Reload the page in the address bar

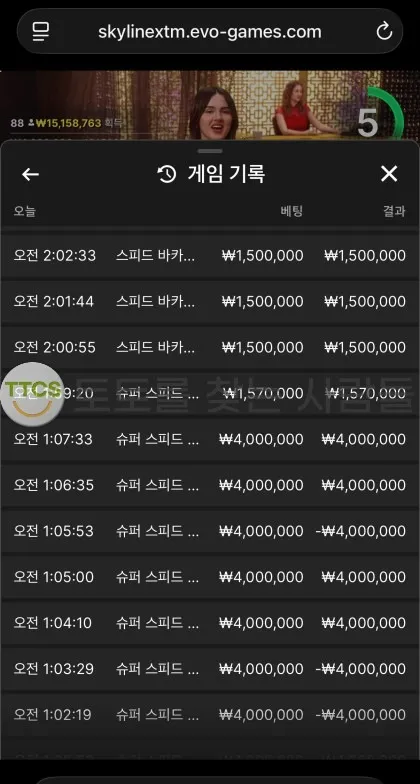(x=384, y=32)
